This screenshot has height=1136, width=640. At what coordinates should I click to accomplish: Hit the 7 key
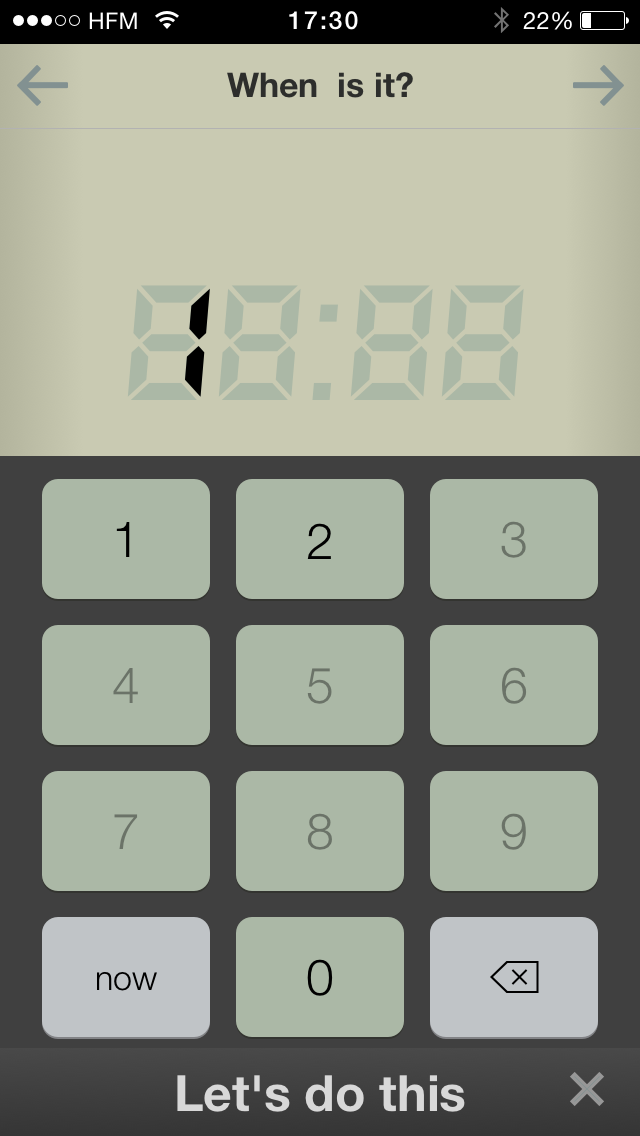126,831
